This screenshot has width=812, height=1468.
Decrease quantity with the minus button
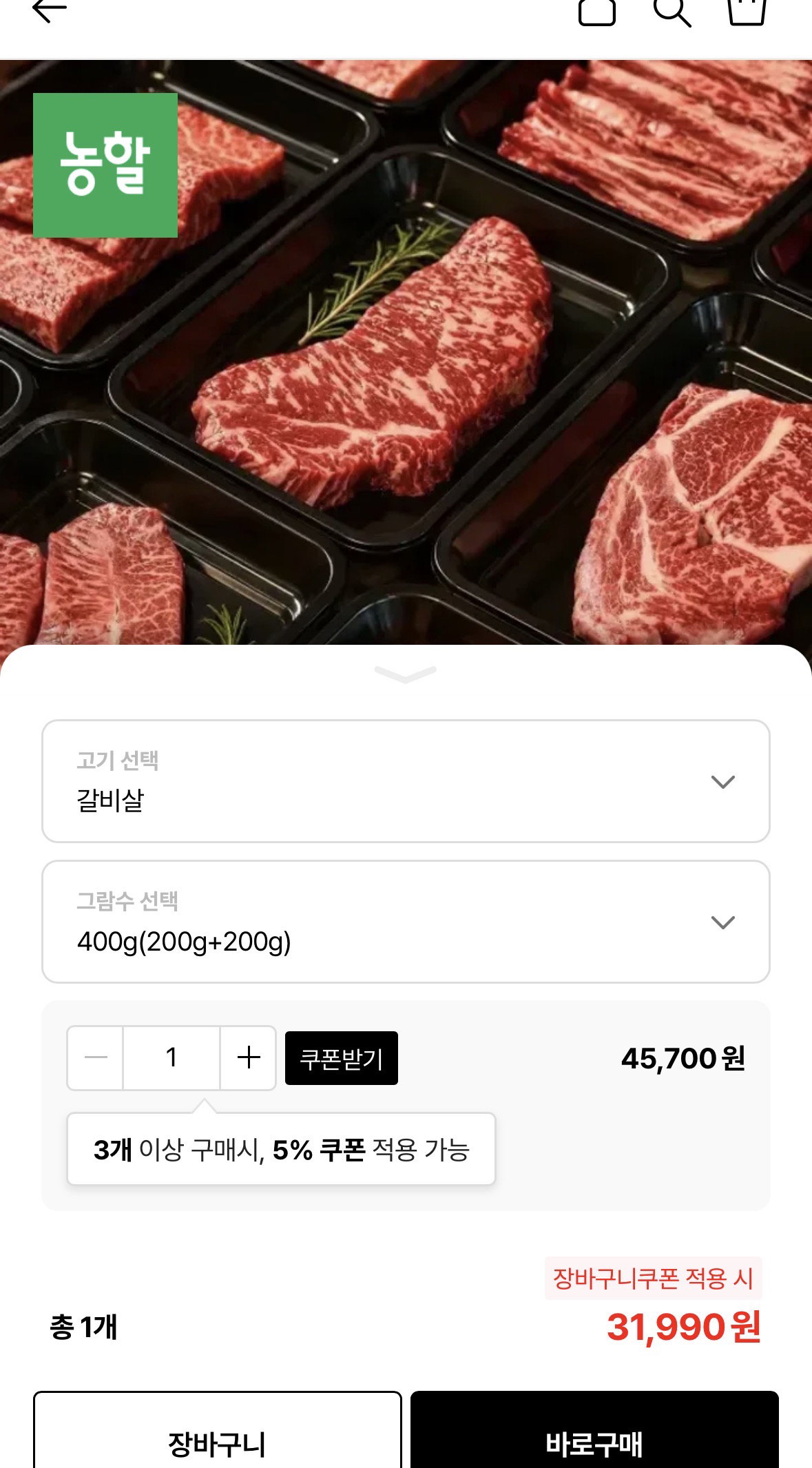(x=95, y=1057)
